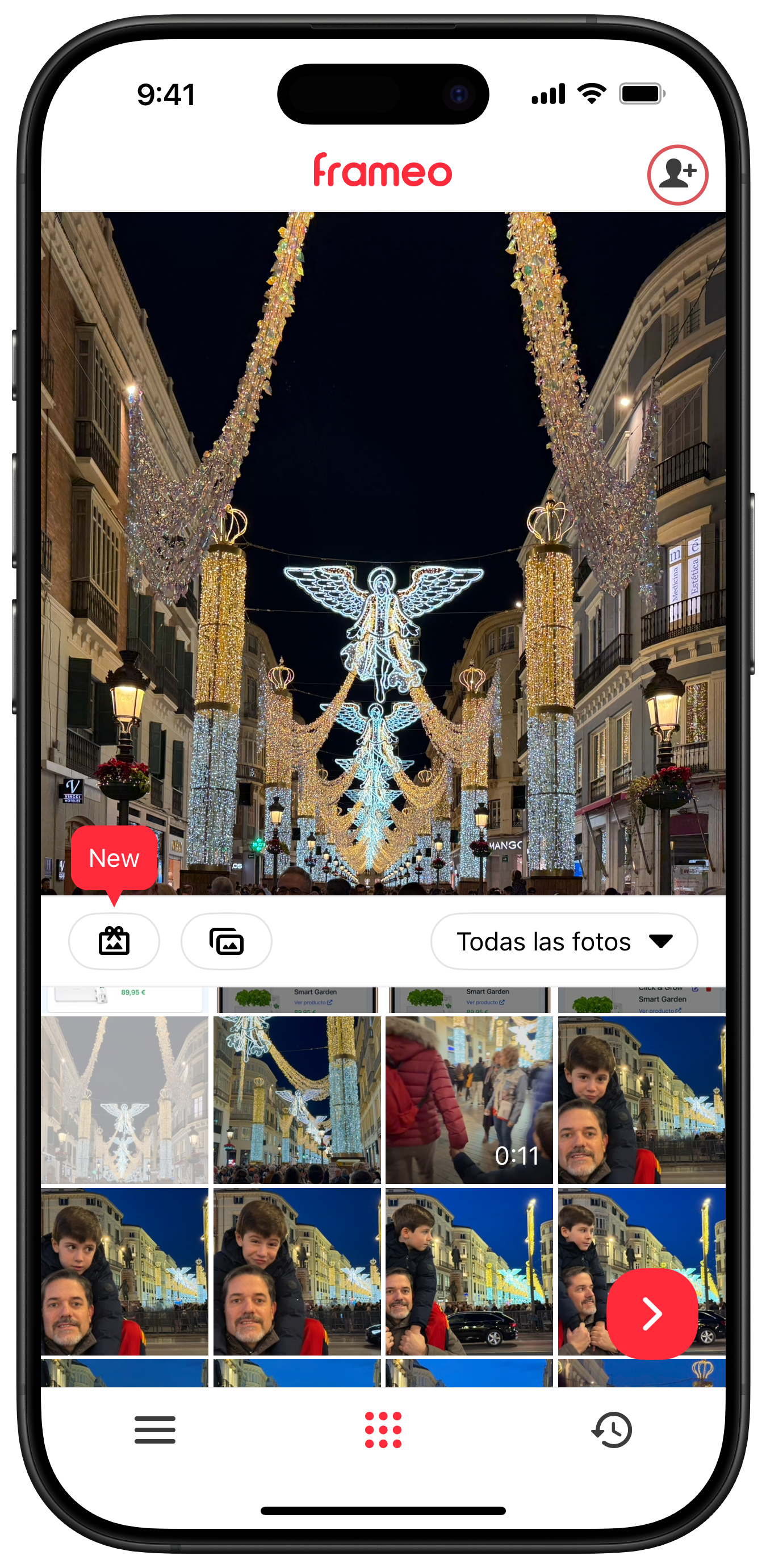
Task: Select the 0:11 video thumbnail
Action: [x=469, y=1099]
